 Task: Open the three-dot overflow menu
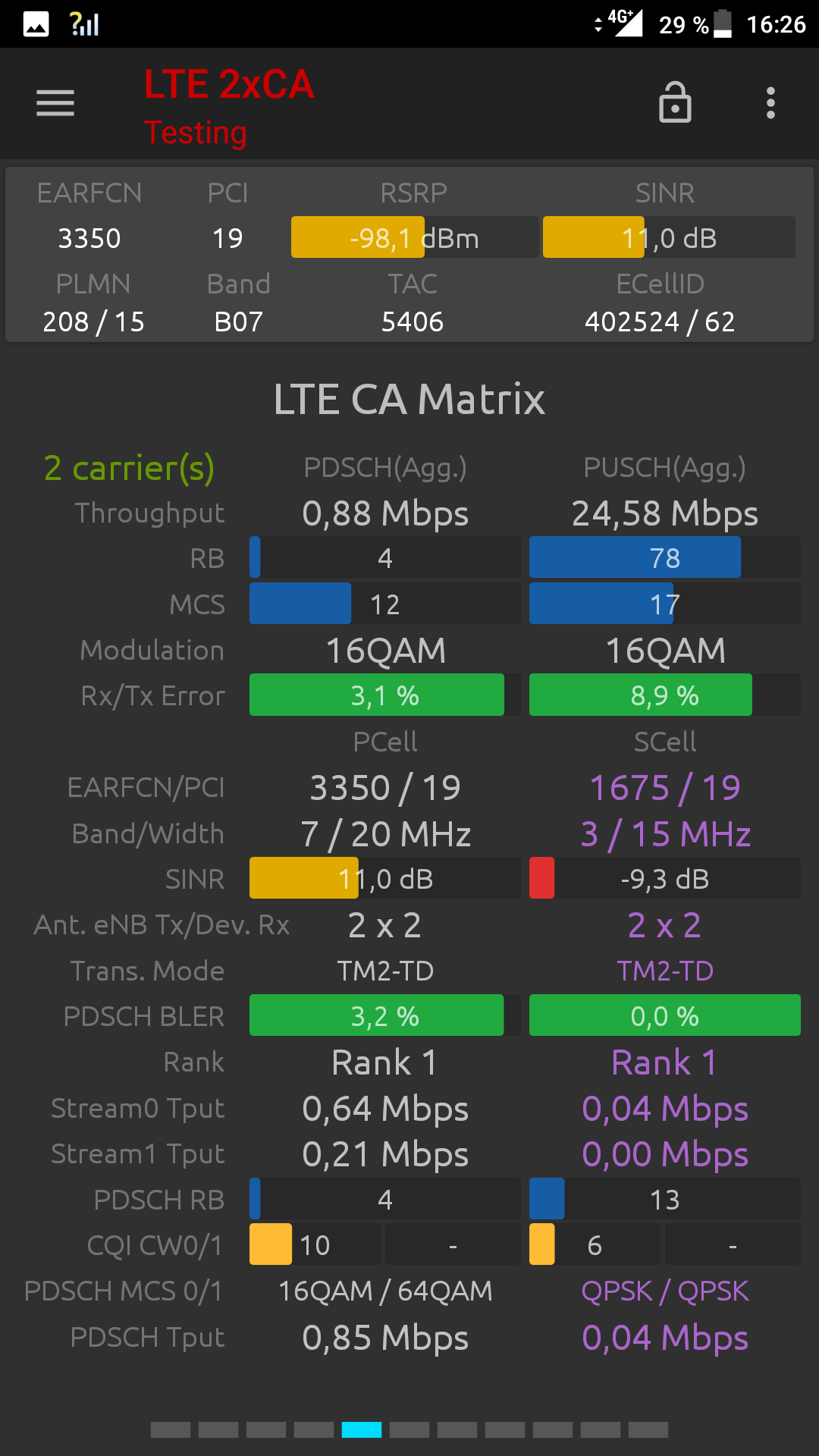click(x=770, y=103)
